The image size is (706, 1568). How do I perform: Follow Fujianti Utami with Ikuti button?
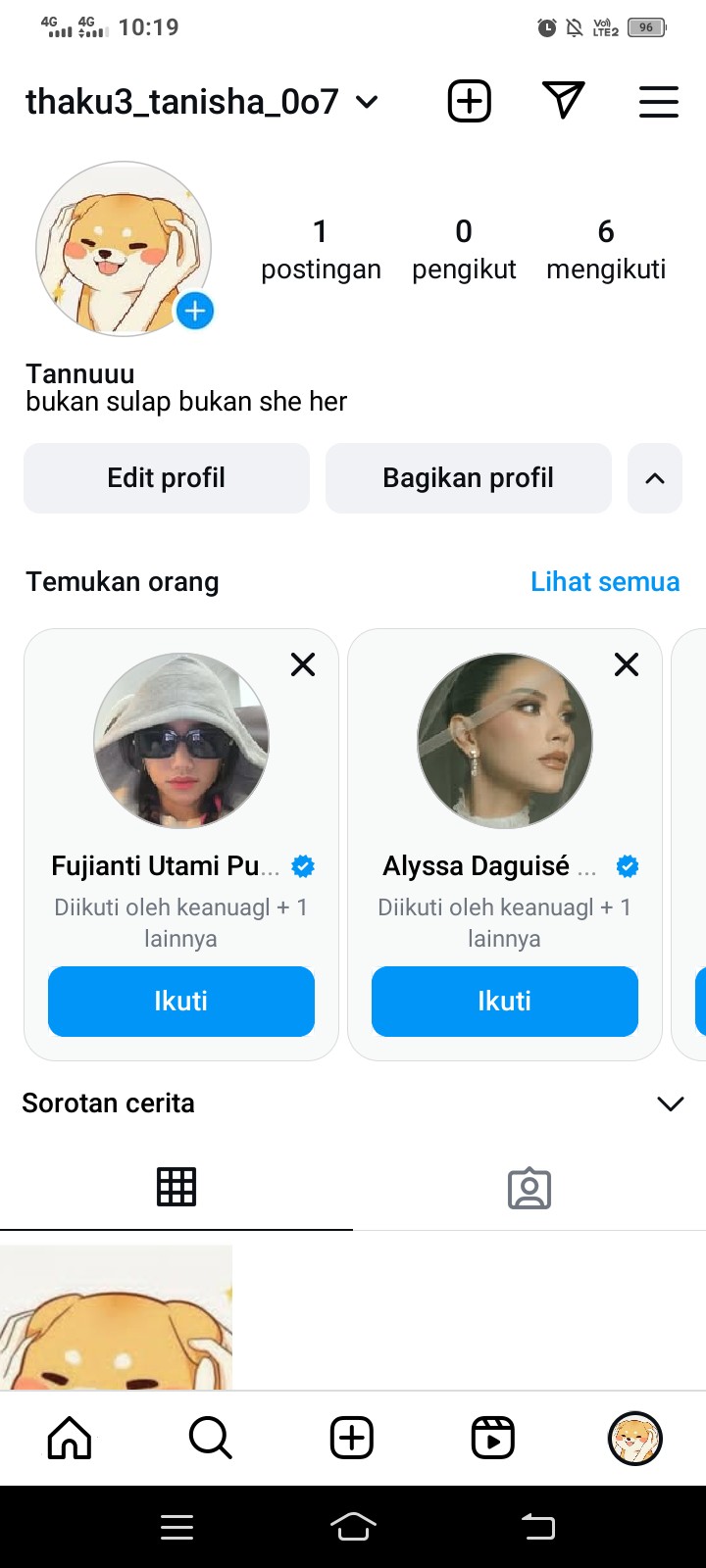click(181, 1002)
